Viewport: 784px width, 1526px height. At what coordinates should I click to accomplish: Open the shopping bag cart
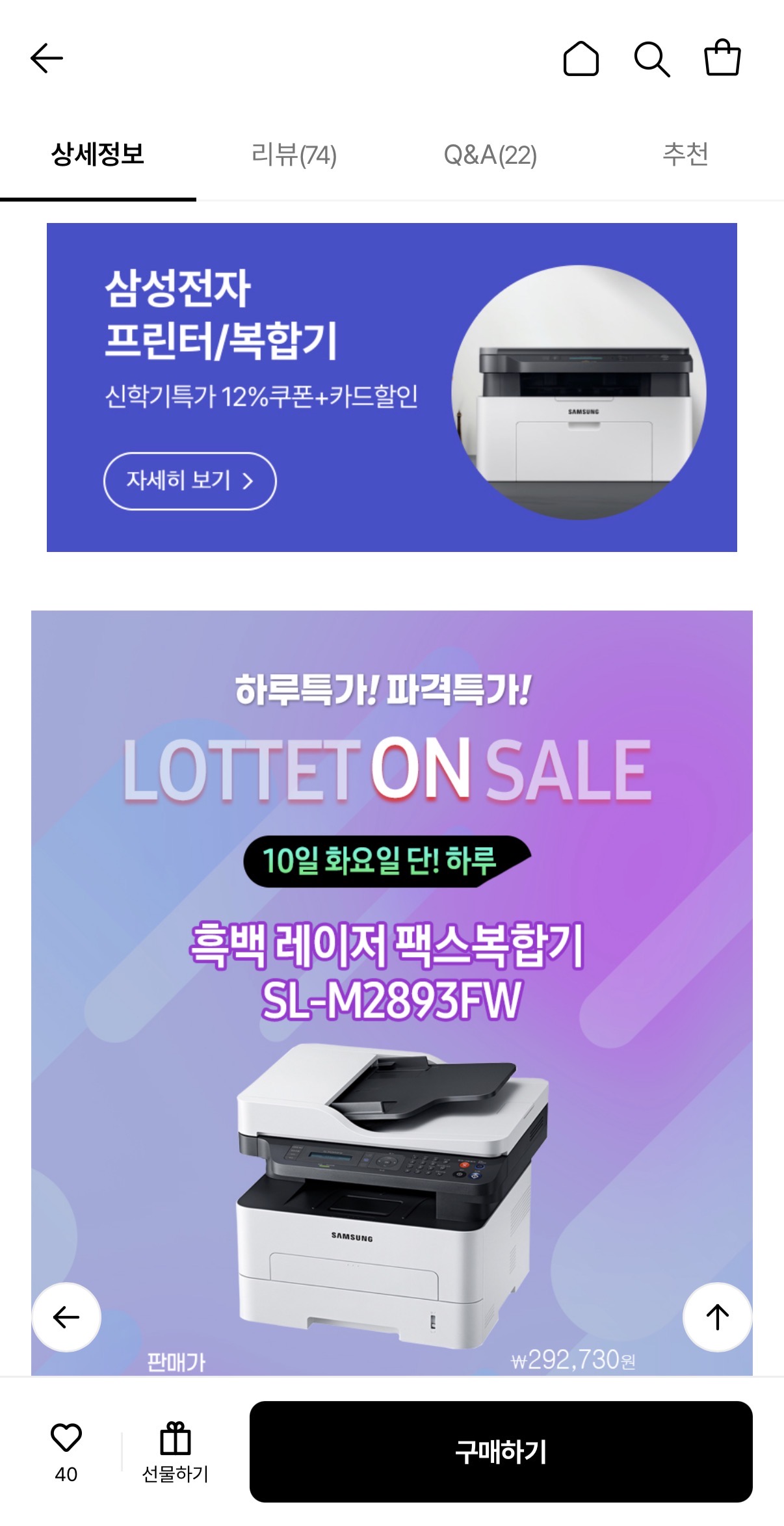coord(722,59)
